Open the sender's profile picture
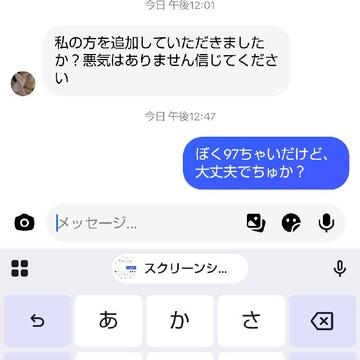Screen dimensions: 360x360 23,83
